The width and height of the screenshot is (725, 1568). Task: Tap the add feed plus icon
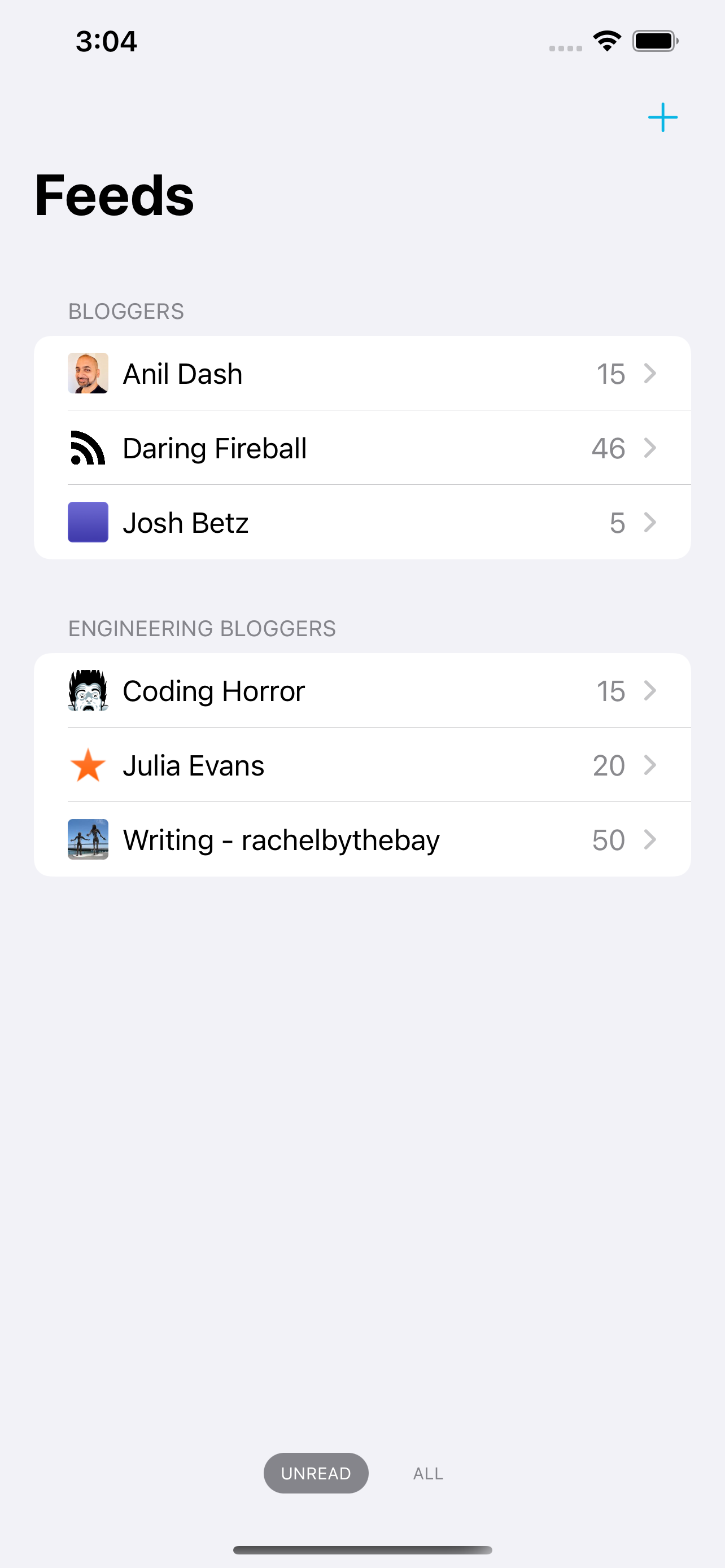[x=663, y=117]
